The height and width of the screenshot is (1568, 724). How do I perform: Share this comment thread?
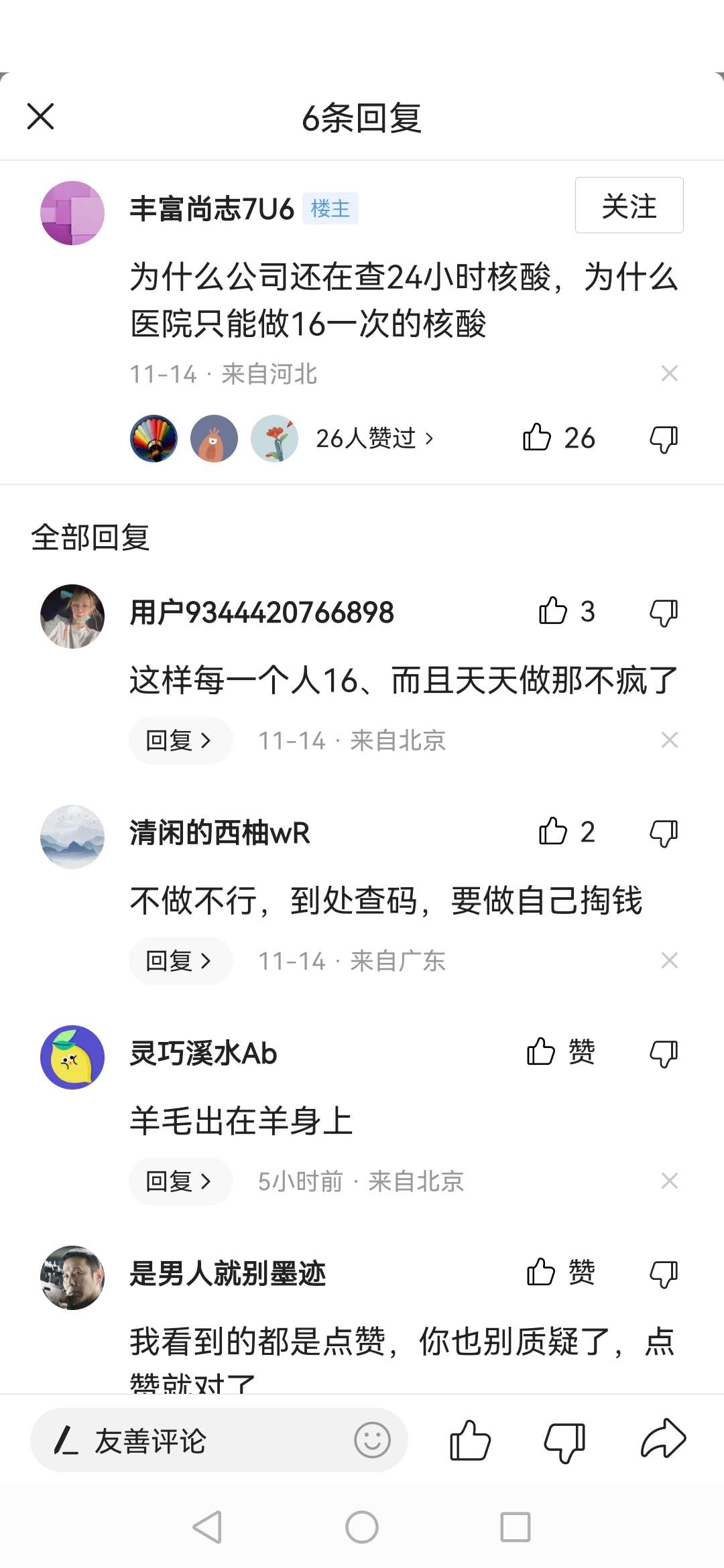(x=663, y=1439)
